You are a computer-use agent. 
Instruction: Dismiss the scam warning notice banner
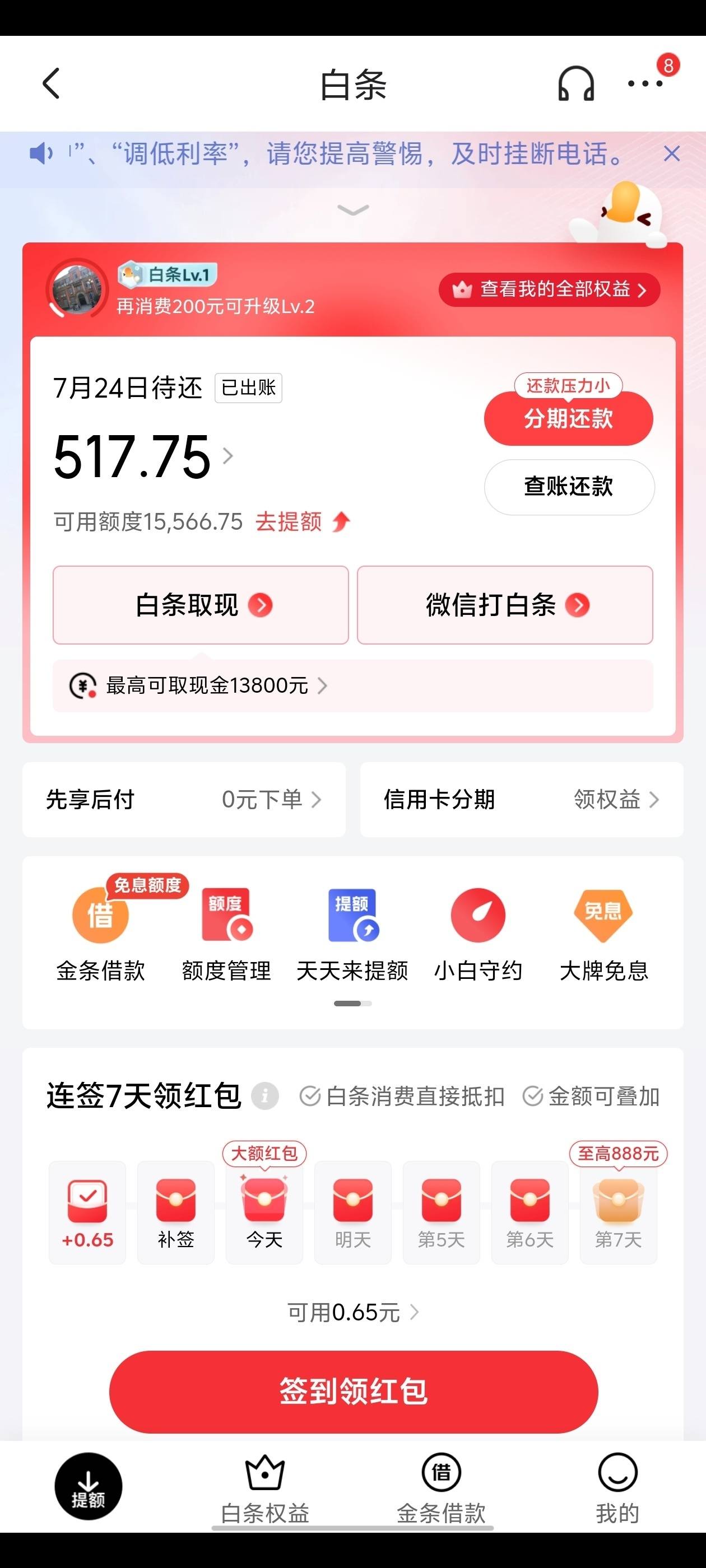point(671,153)
